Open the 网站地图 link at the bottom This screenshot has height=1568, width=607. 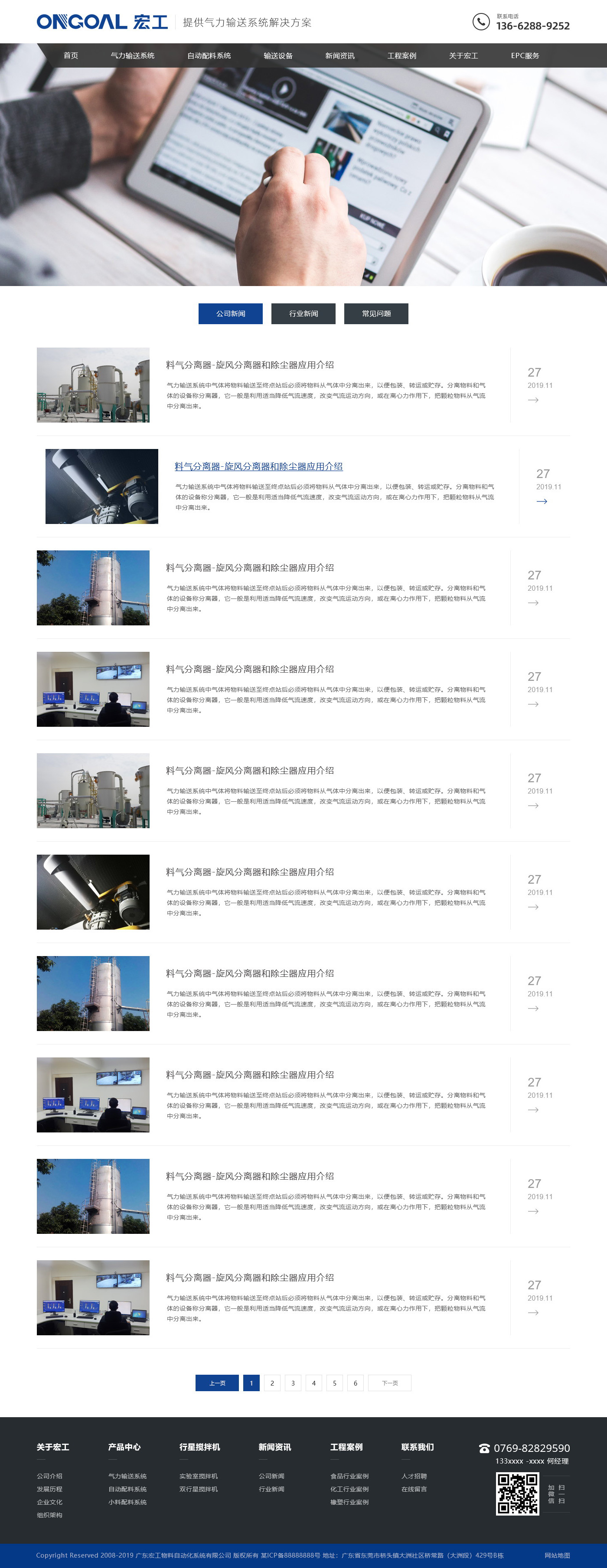557,1555
